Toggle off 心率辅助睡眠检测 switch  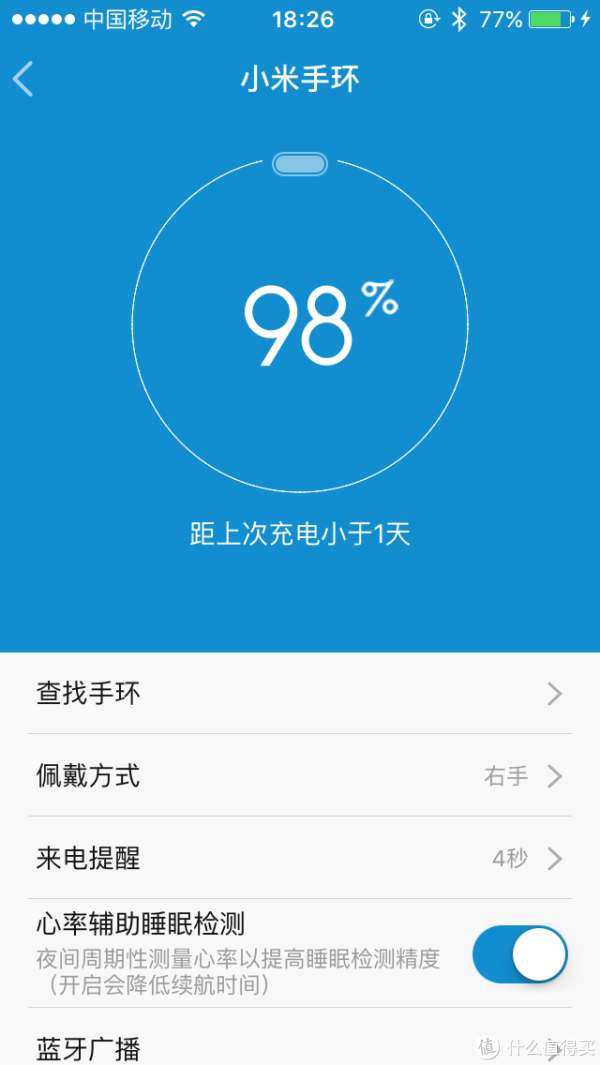[520, 954]
